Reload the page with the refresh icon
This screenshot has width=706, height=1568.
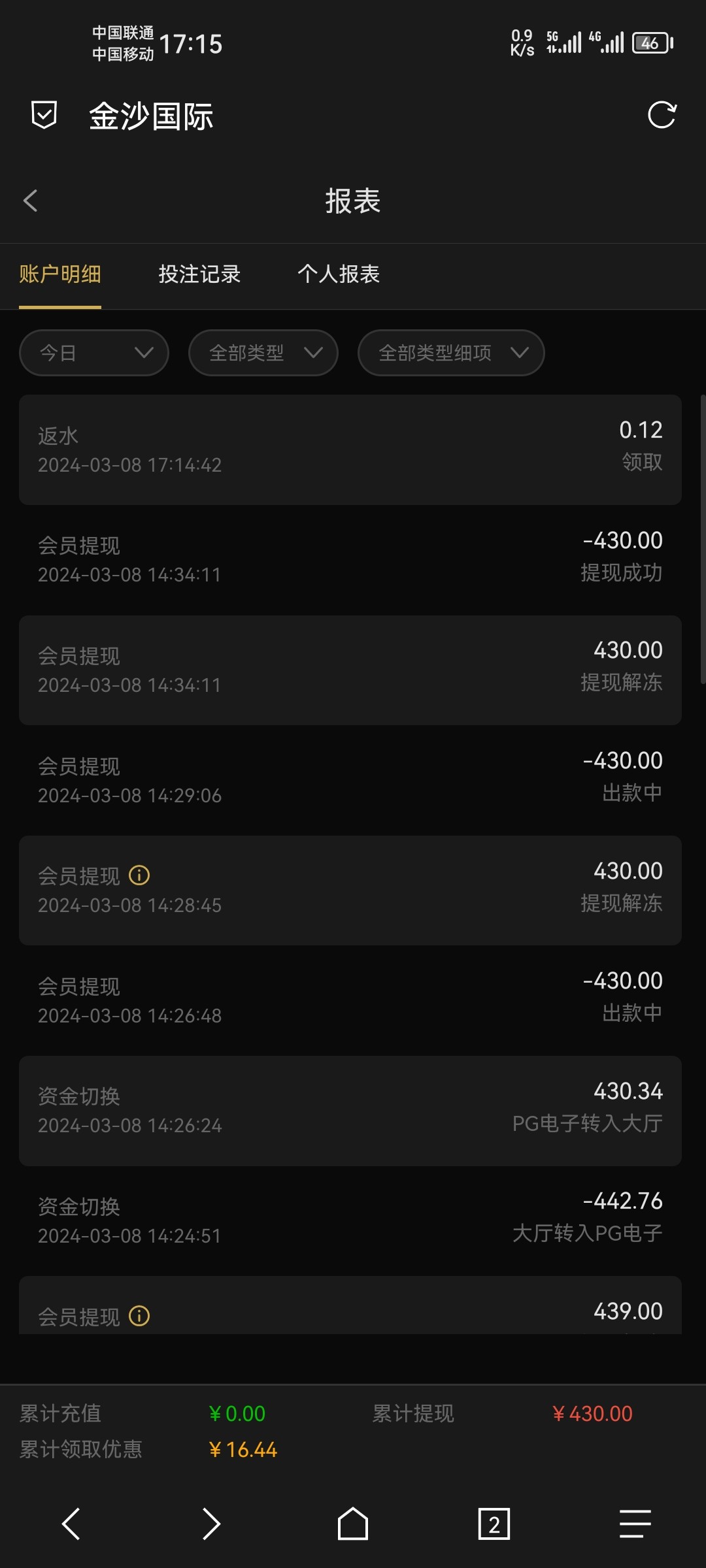[662, 115]
